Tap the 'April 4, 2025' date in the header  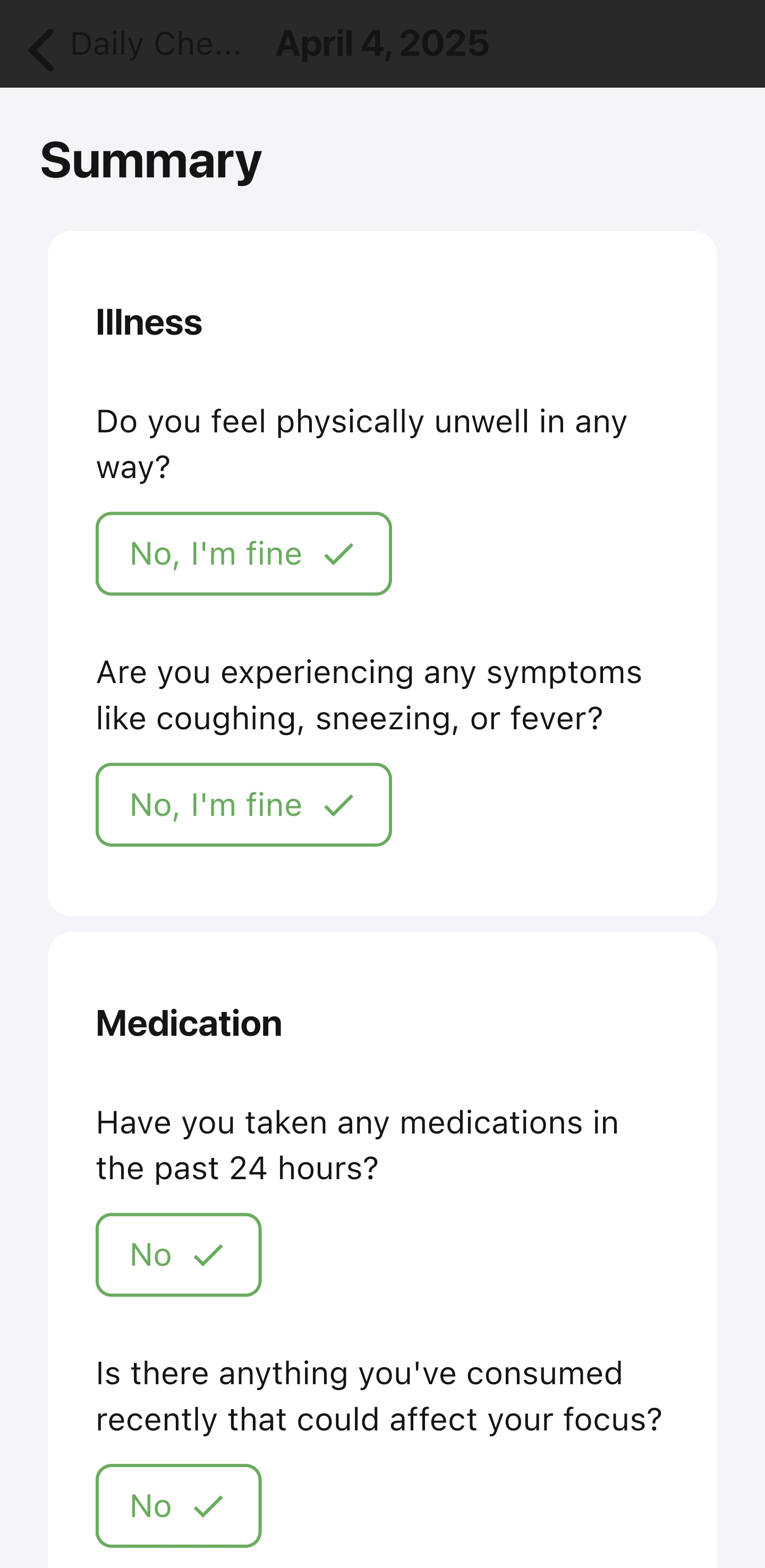(382, 43)
